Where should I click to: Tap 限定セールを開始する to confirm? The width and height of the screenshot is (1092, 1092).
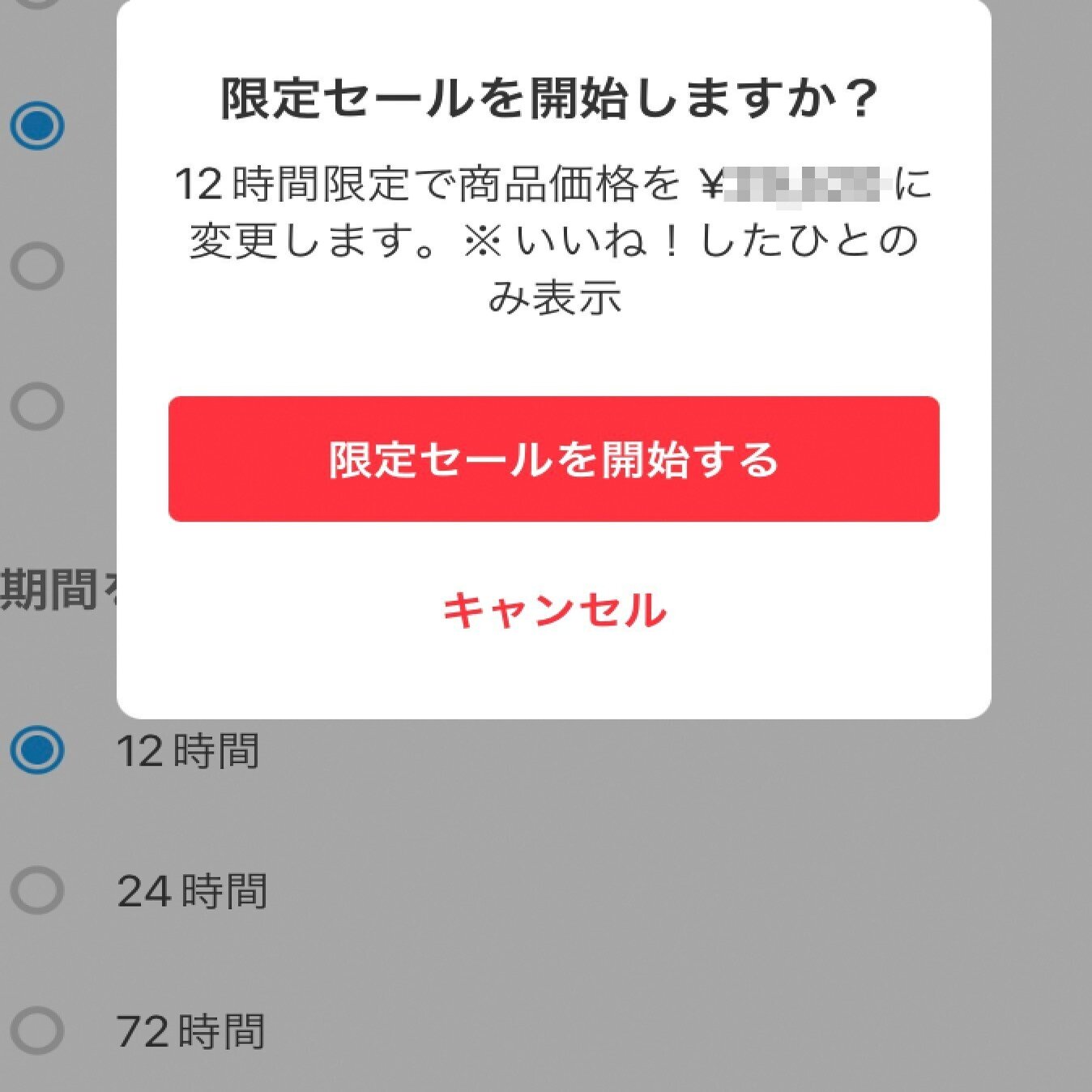553,459
